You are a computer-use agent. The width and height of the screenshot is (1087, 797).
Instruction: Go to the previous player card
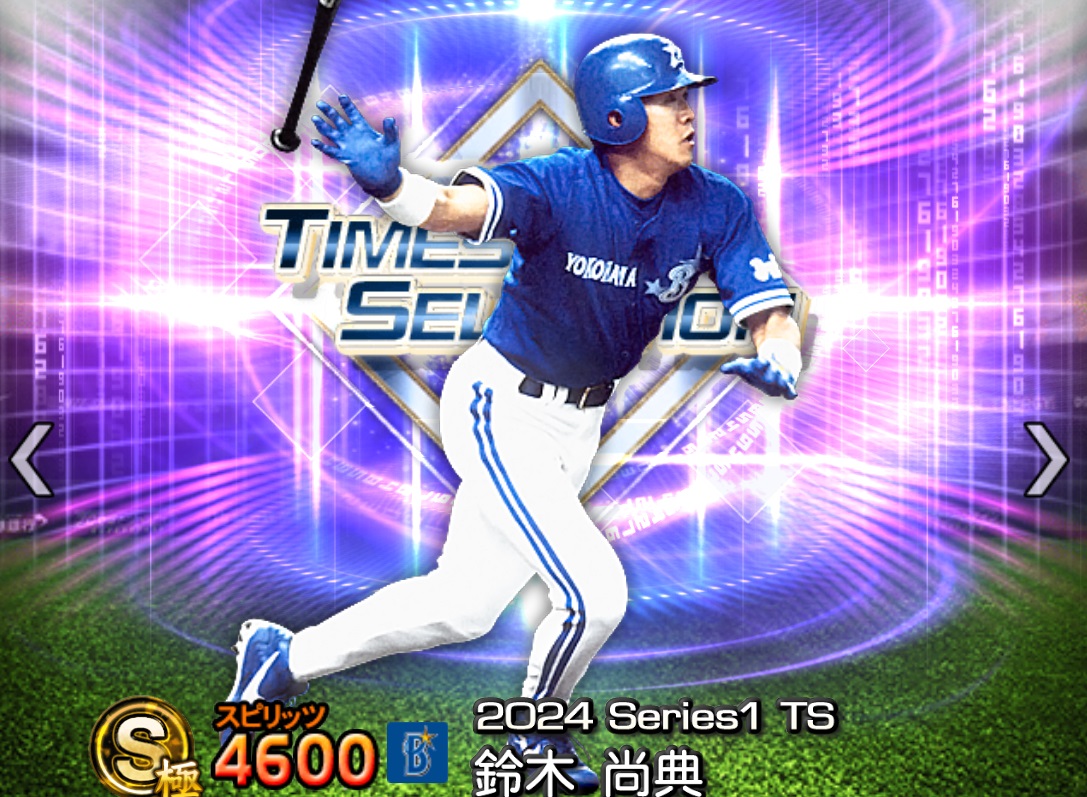31,459
